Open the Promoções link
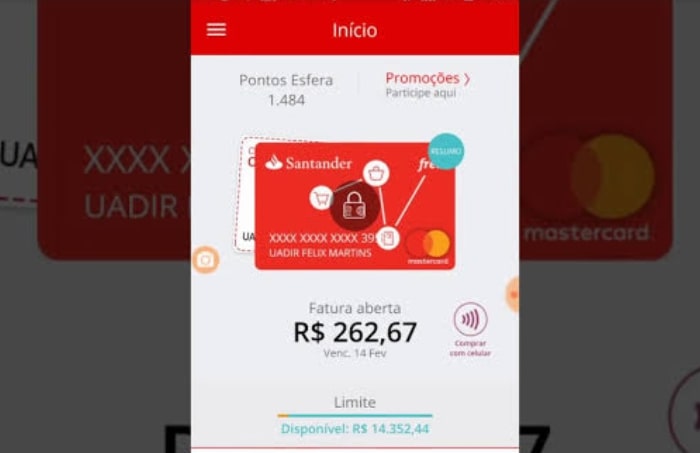This screenshot has height=453, width=700. [x=427, y=78]
